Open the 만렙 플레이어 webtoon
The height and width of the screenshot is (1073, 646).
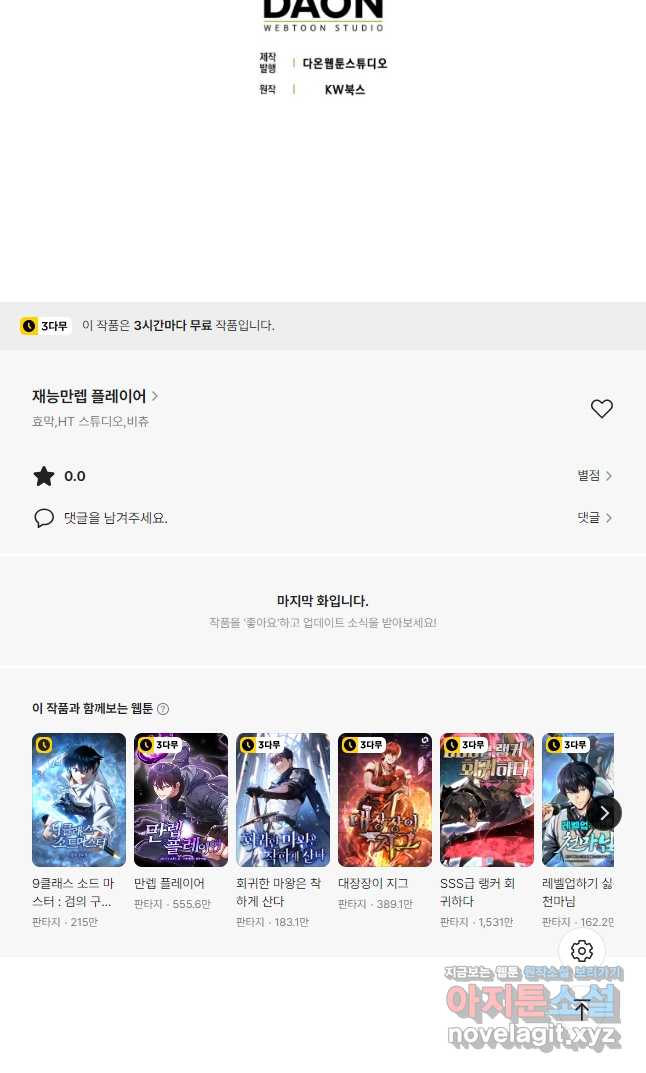point(181,800)
